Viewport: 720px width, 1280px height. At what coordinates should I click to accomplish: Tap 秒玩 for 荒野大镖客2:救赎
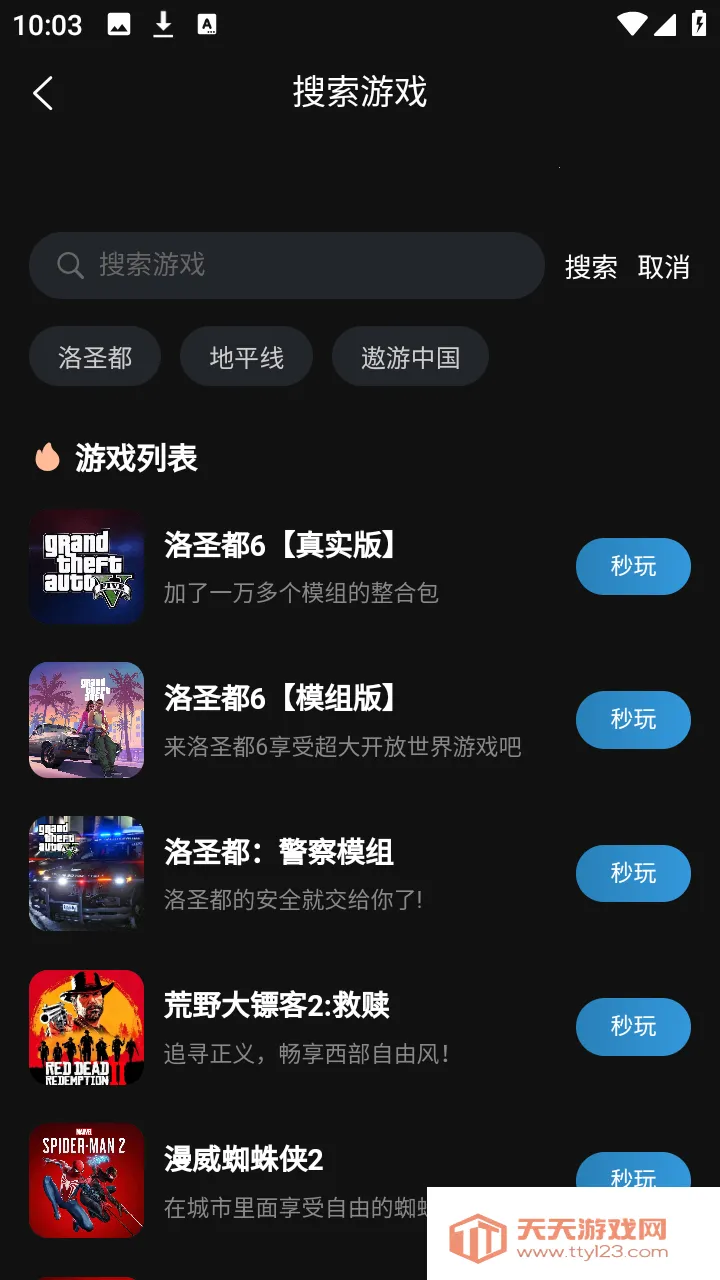633,1027
